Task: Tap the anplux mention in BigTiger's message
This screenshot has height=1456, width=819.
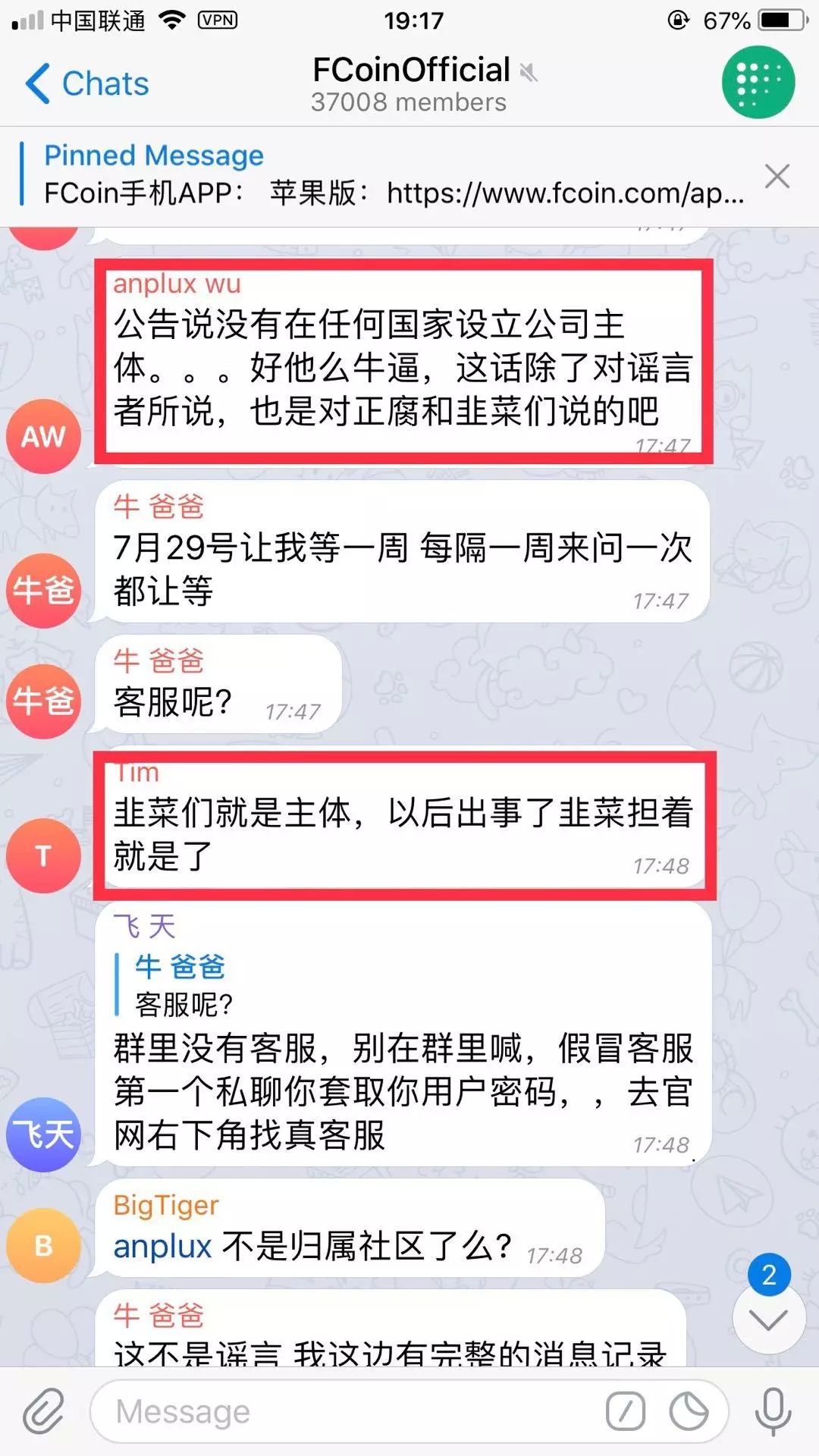Action: 162,1246
